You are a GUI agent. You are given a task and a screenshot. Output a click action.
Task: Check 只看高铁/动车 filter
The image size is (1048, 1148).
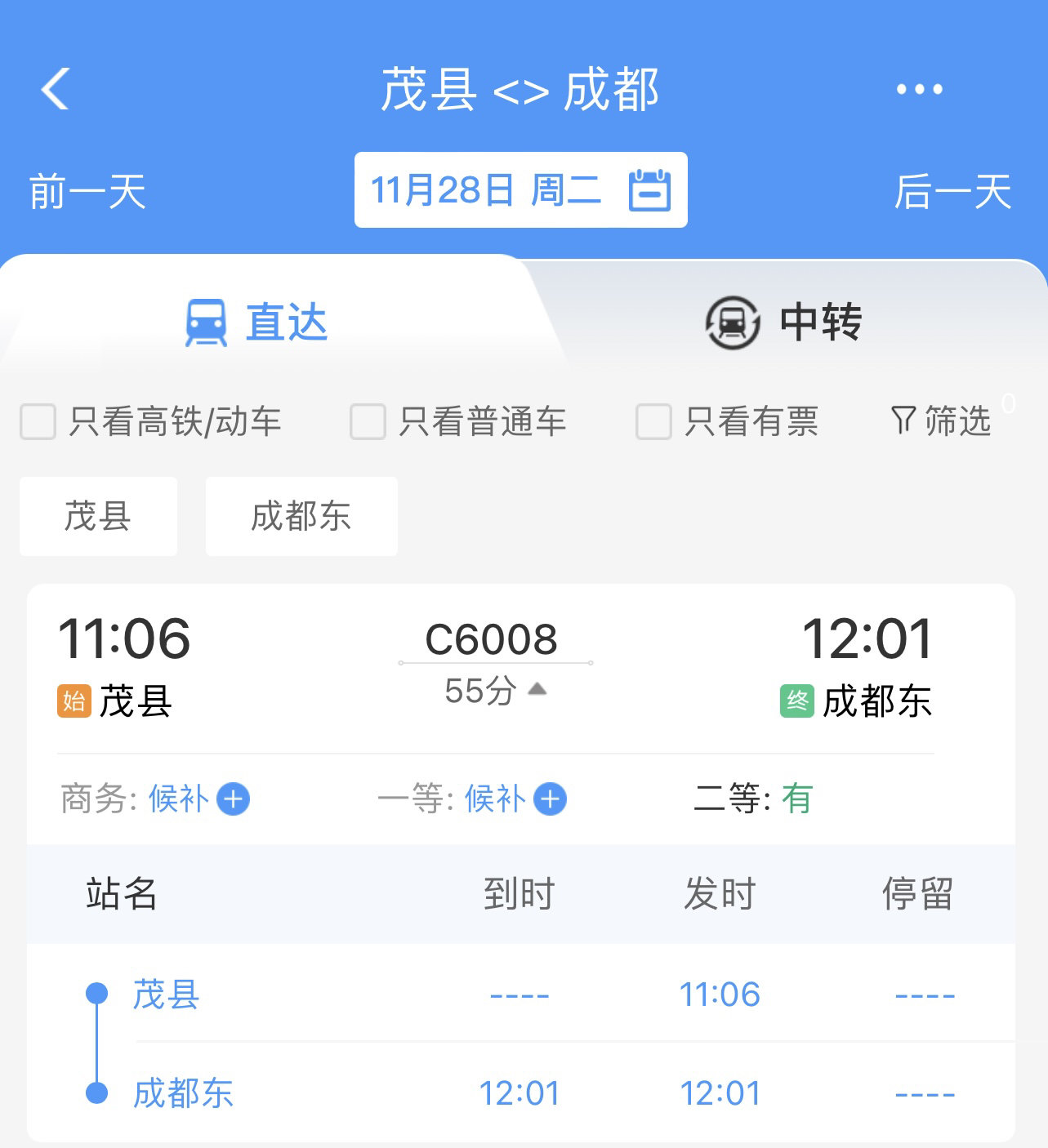pyautogui.click(x=38, y=422)
